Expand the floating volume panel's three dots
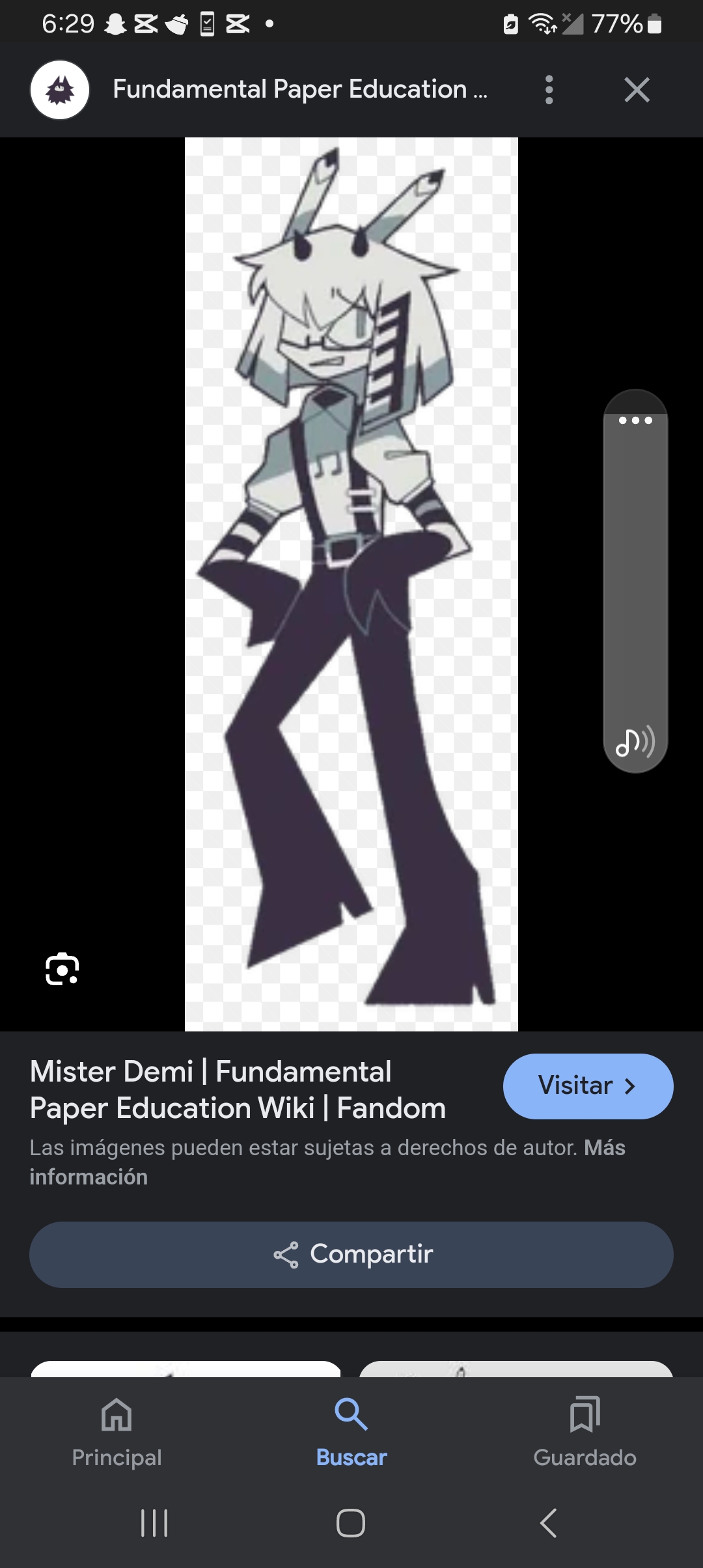The width and height of the screenshot is (703, 1568). [x=635, y=421]
